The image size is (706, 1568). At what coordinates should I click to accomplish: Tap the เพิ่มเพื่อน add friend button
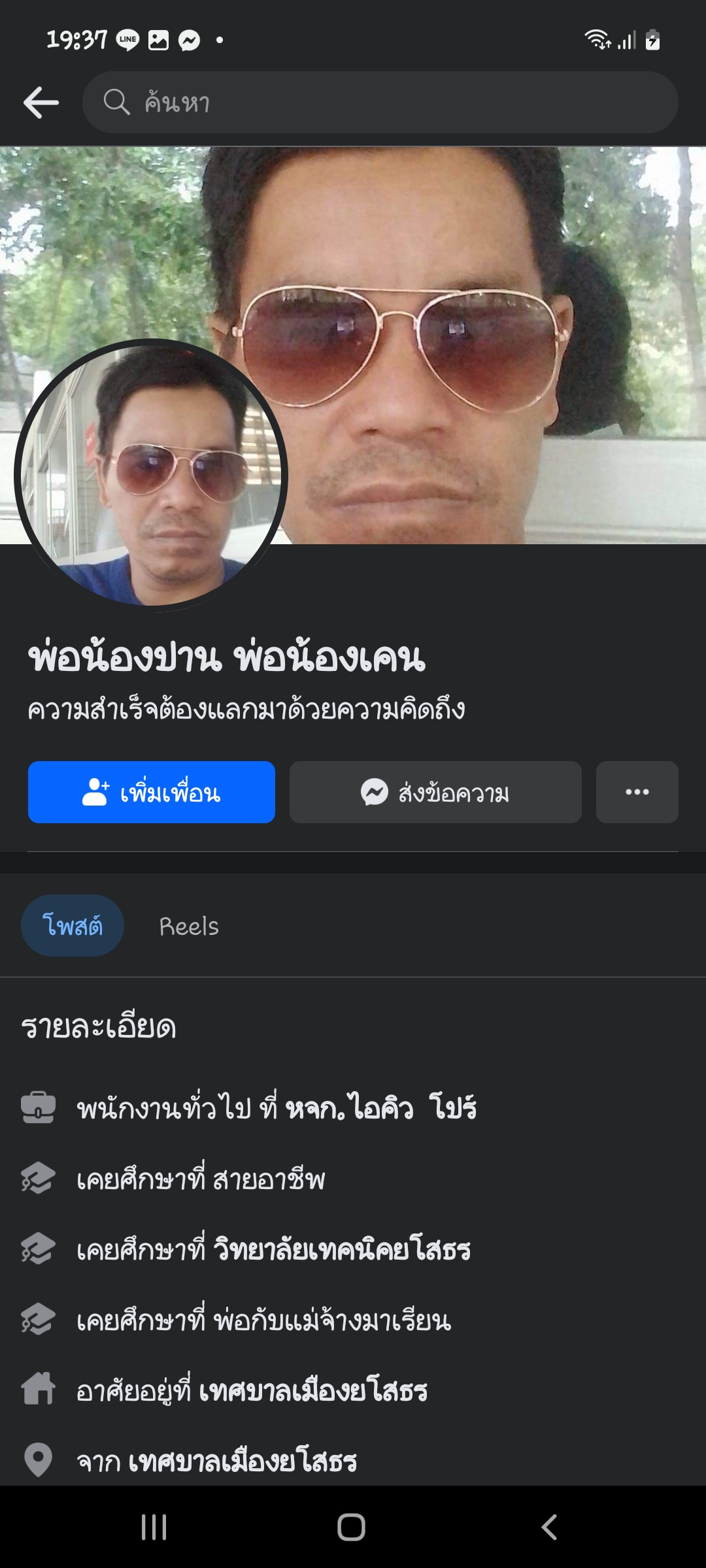coord(151,792)
